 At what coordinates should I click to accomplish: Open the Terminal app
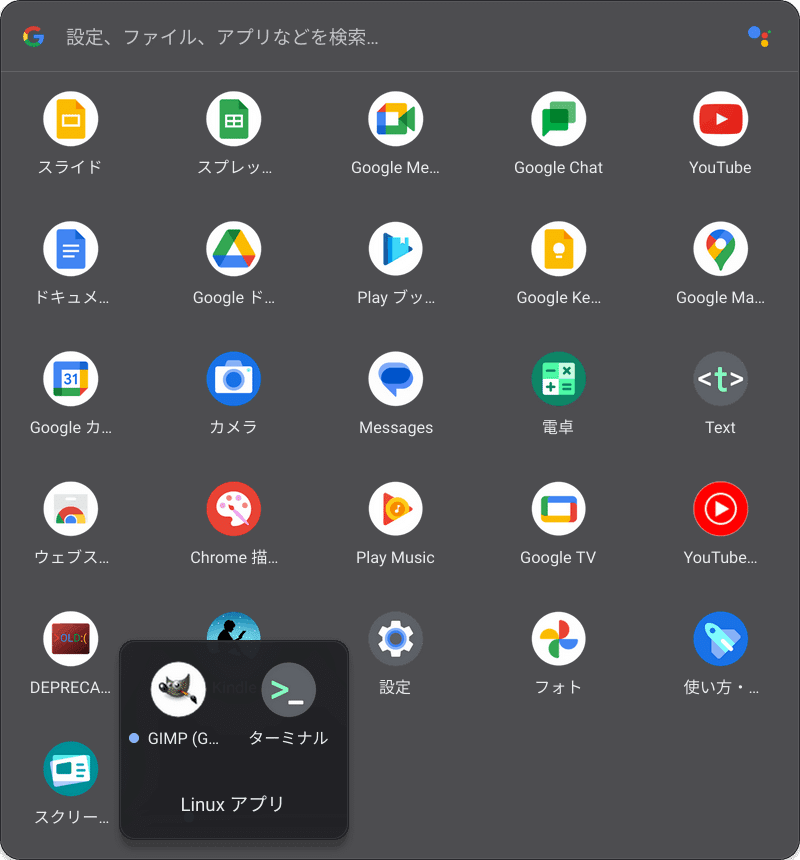(288, 690)
